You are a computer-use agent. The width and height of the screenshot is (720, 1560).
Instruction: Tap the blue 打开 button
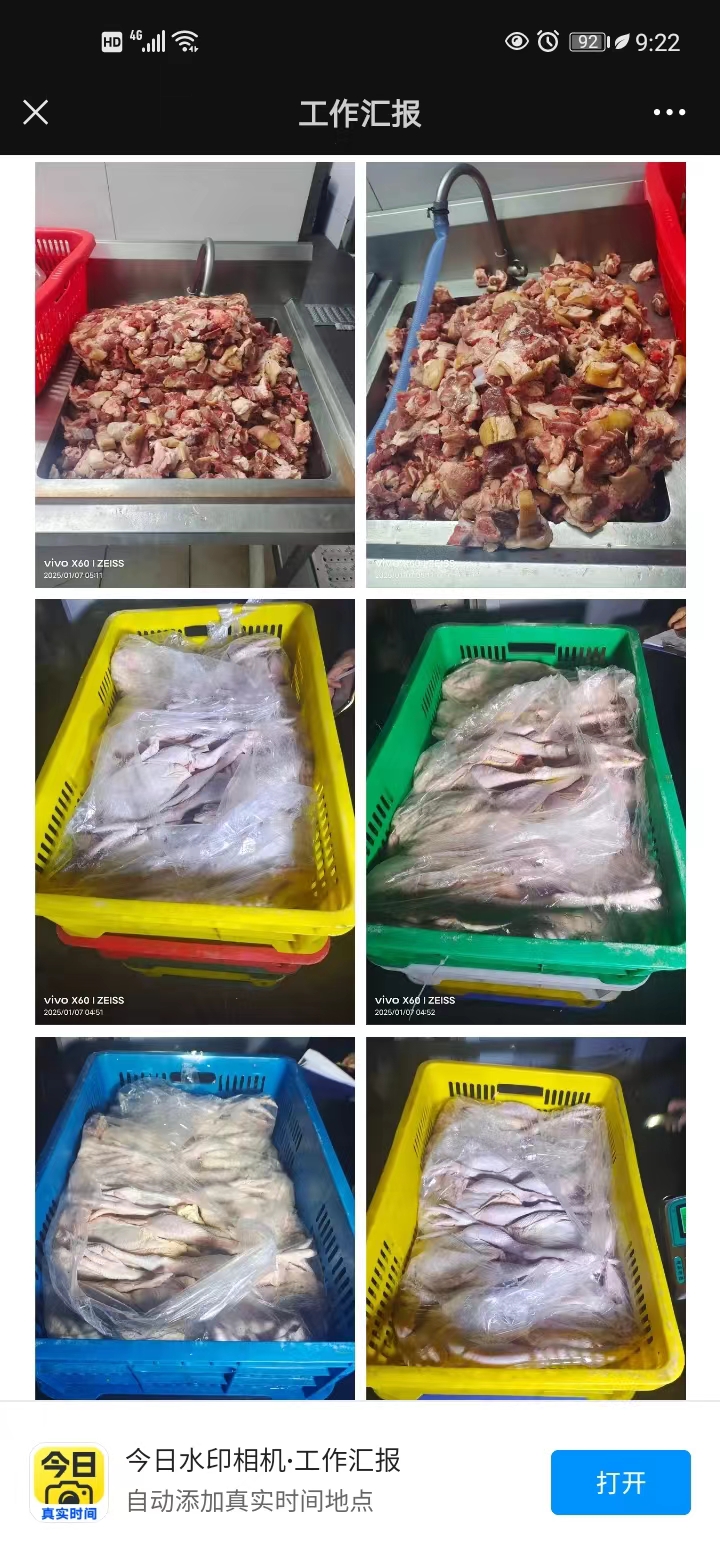pos(620,1482)
